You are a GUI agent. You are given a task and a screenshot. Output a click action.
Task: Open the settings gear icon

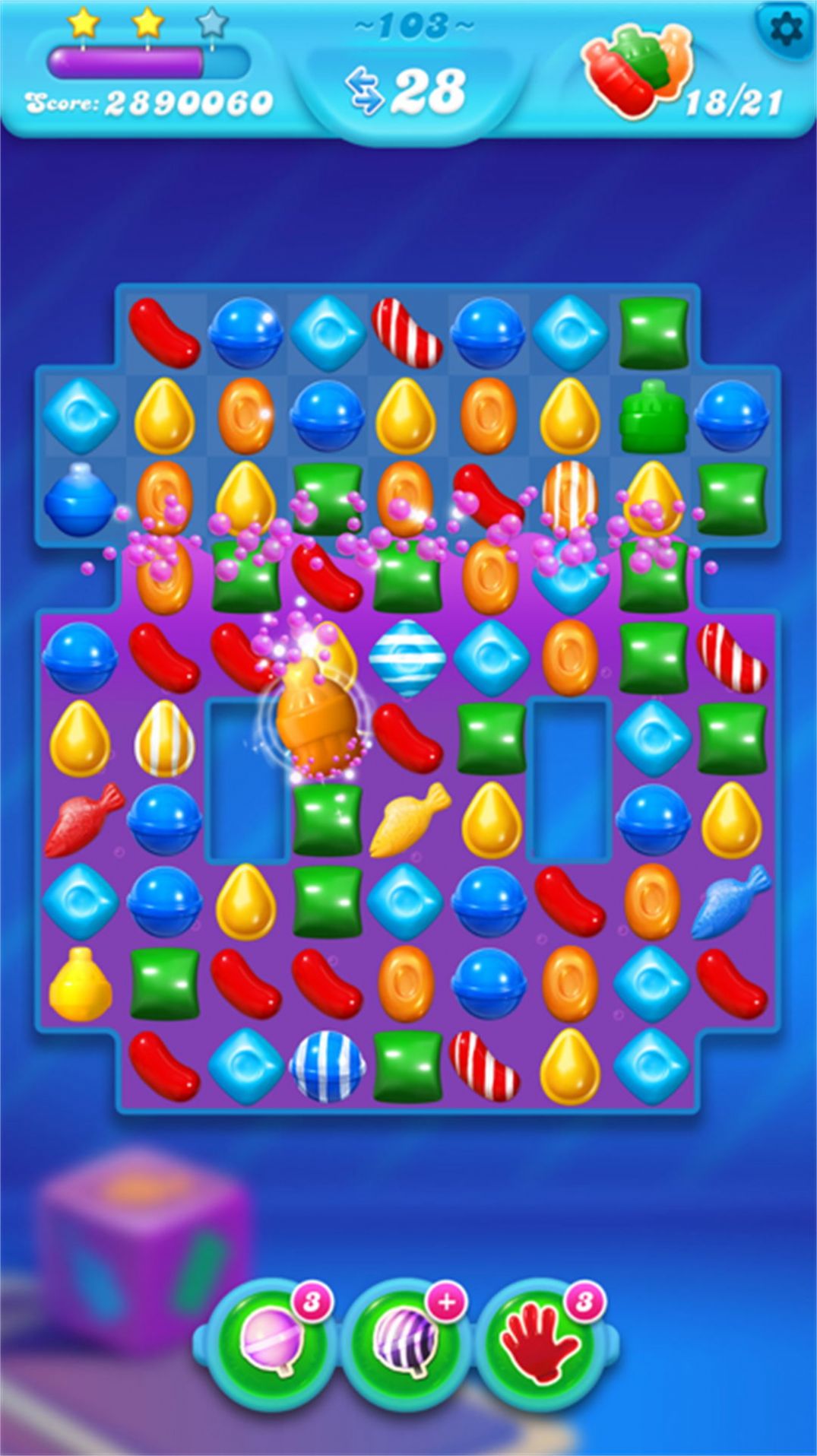[x=786, y=30]
